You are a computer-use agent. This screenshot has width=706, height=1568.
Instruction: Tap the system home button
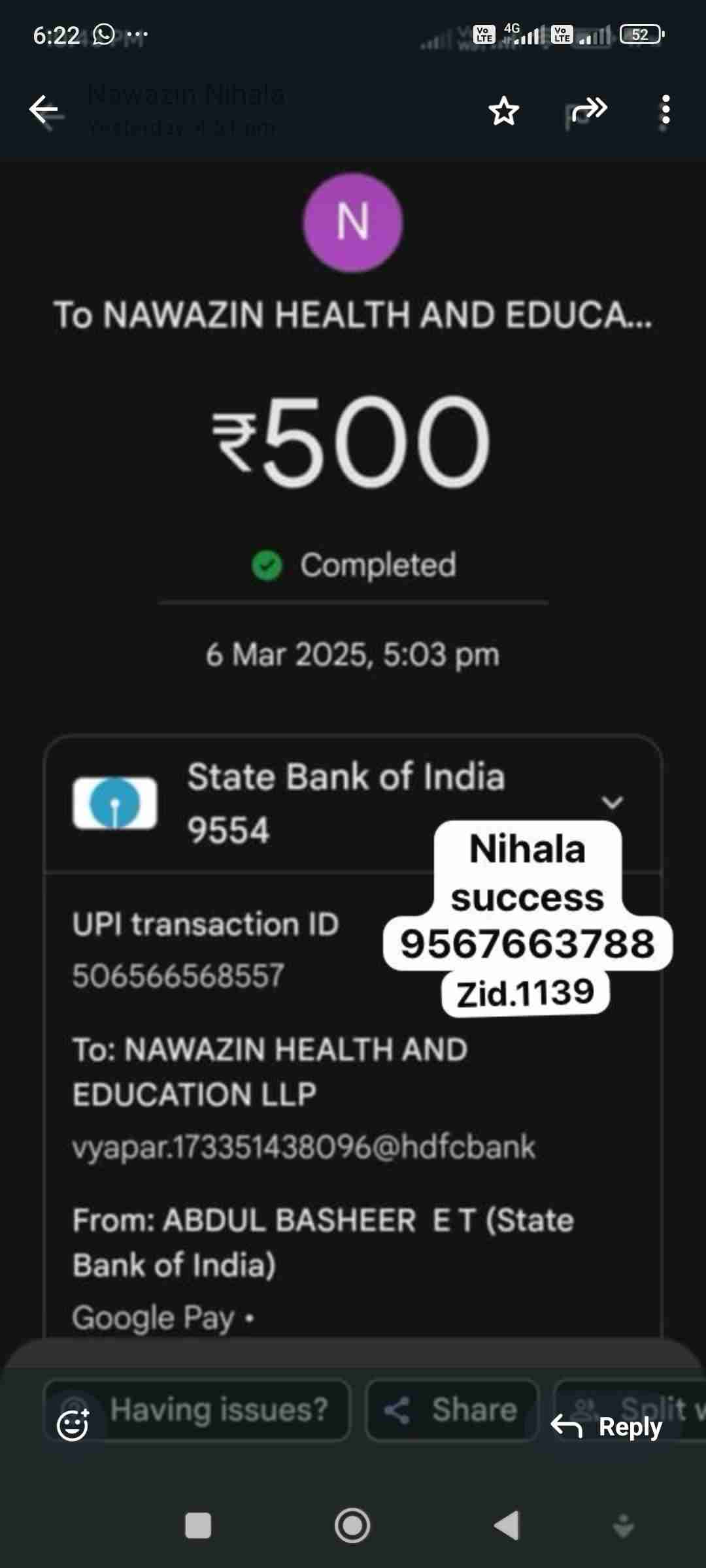point(352,1526)
